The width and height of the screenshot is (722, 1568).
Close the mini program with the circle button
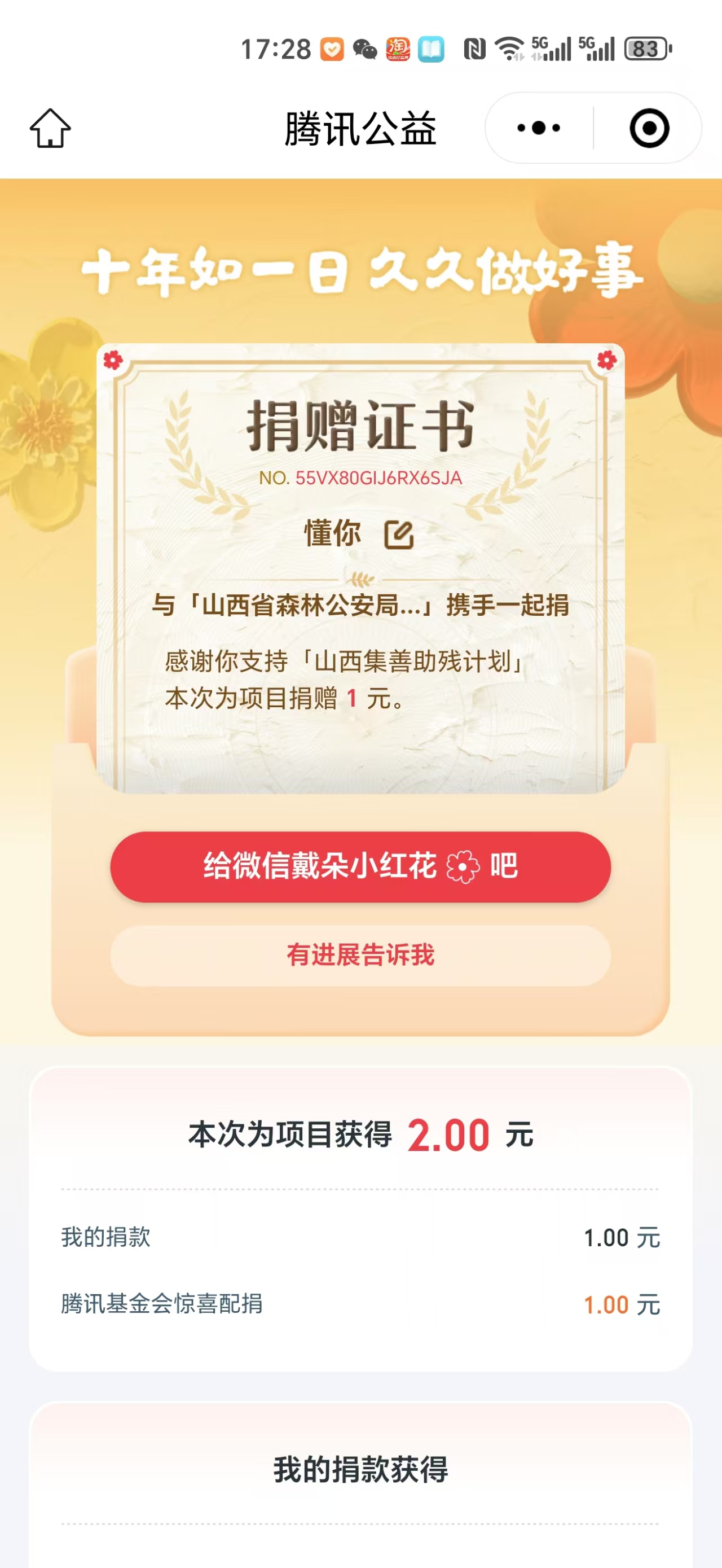pos(649,129)
